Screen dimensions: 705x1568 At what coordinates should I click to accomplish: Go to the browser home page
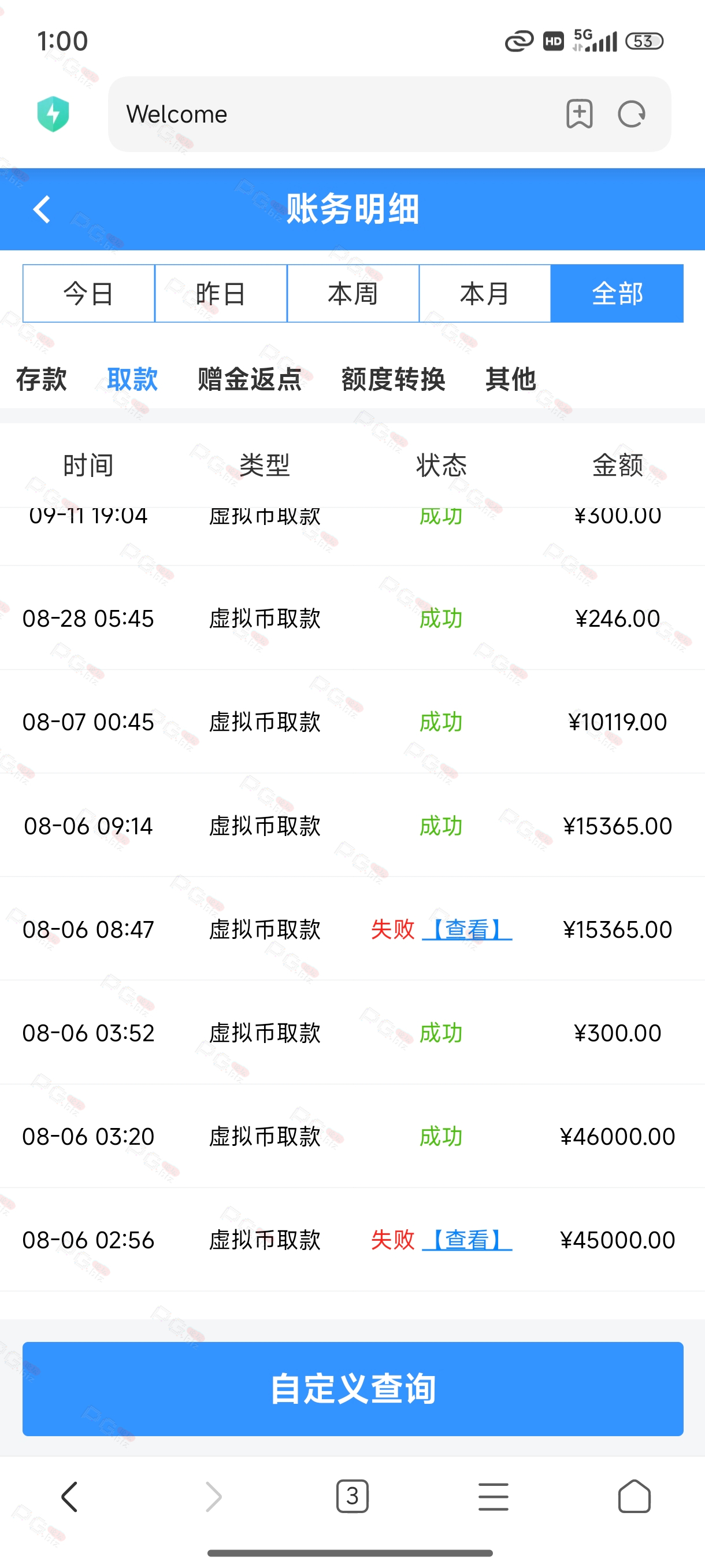(634, 1496)
